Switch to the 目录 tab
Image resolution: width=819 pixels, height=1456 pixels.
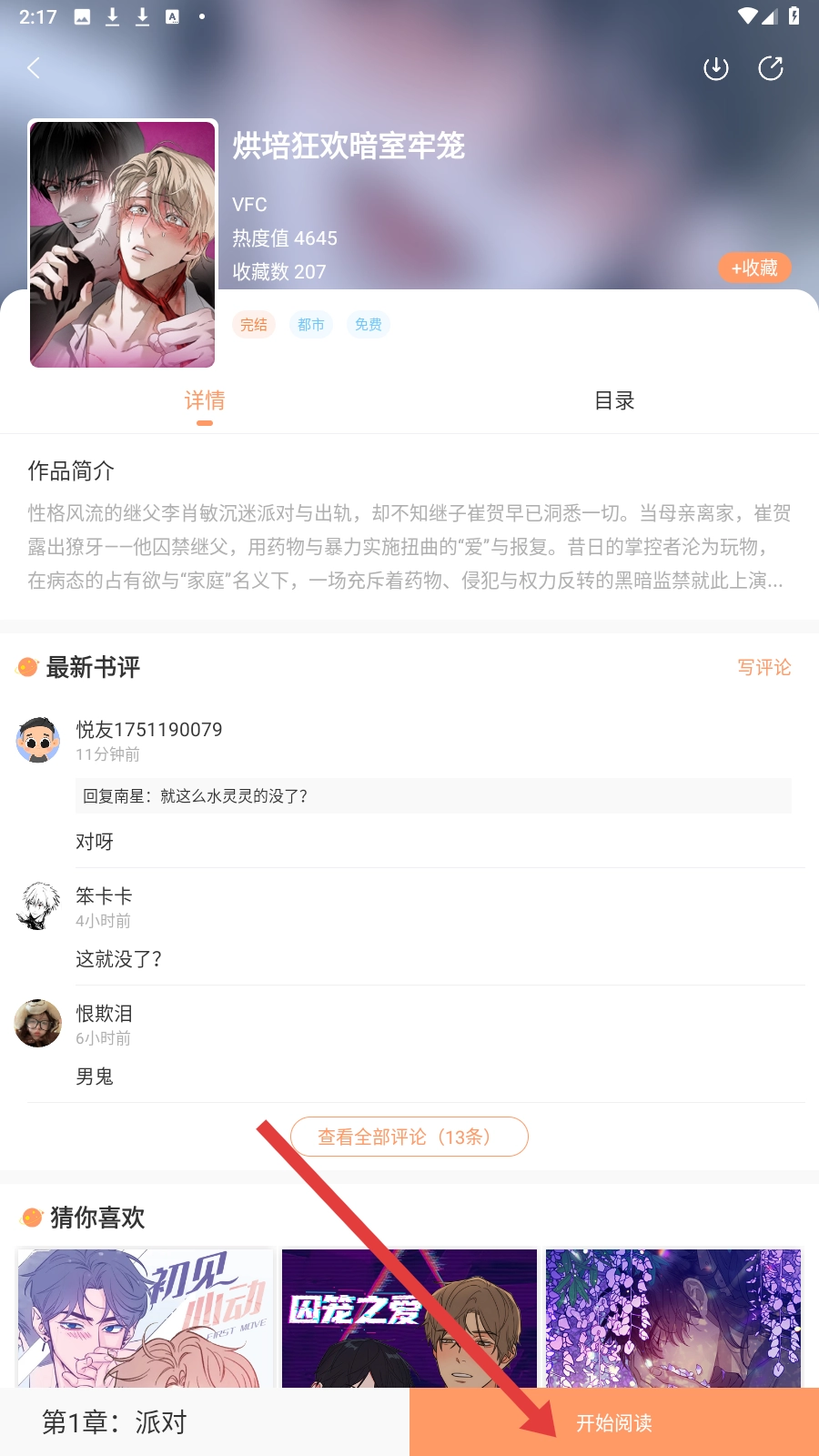(614, 400)
